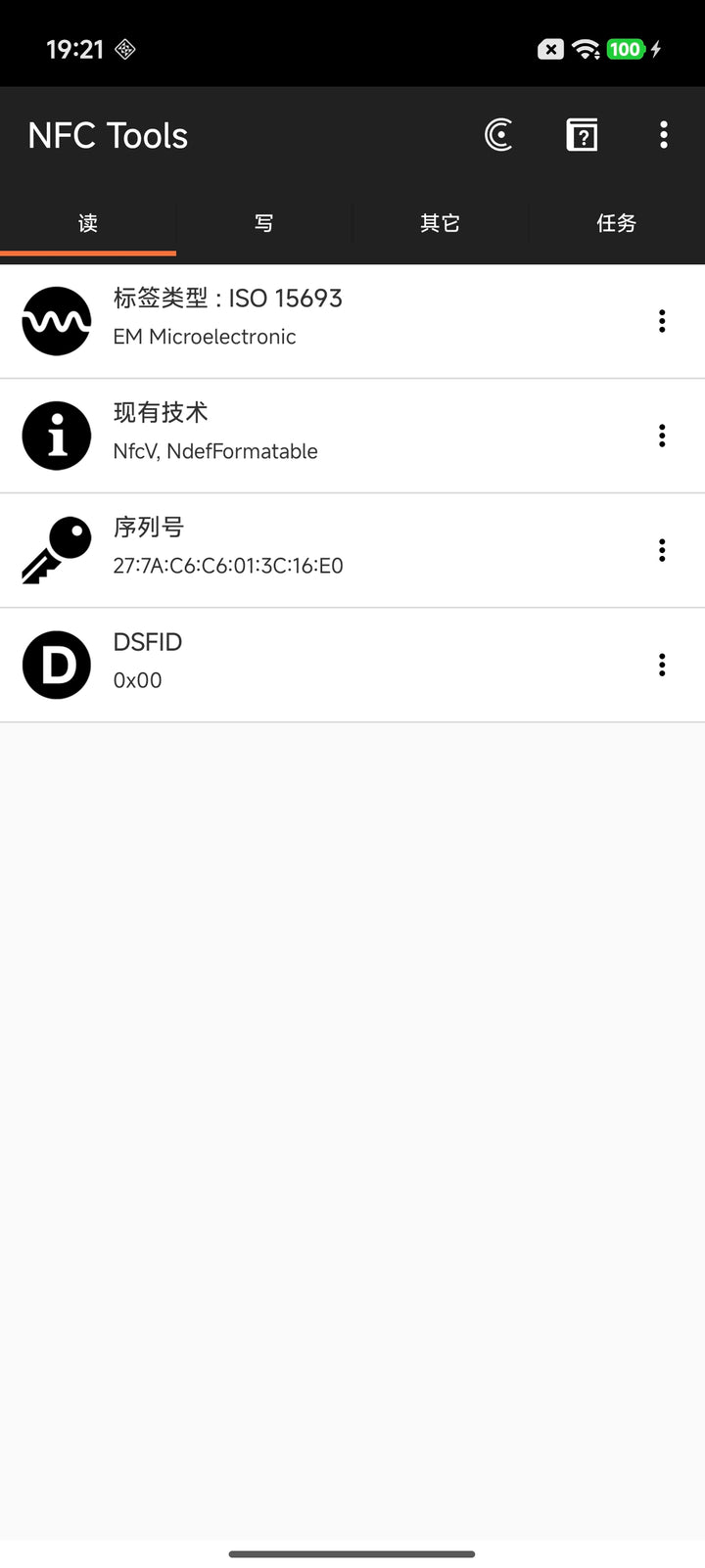Switch to the 写 tab

[x=264, y=223]
